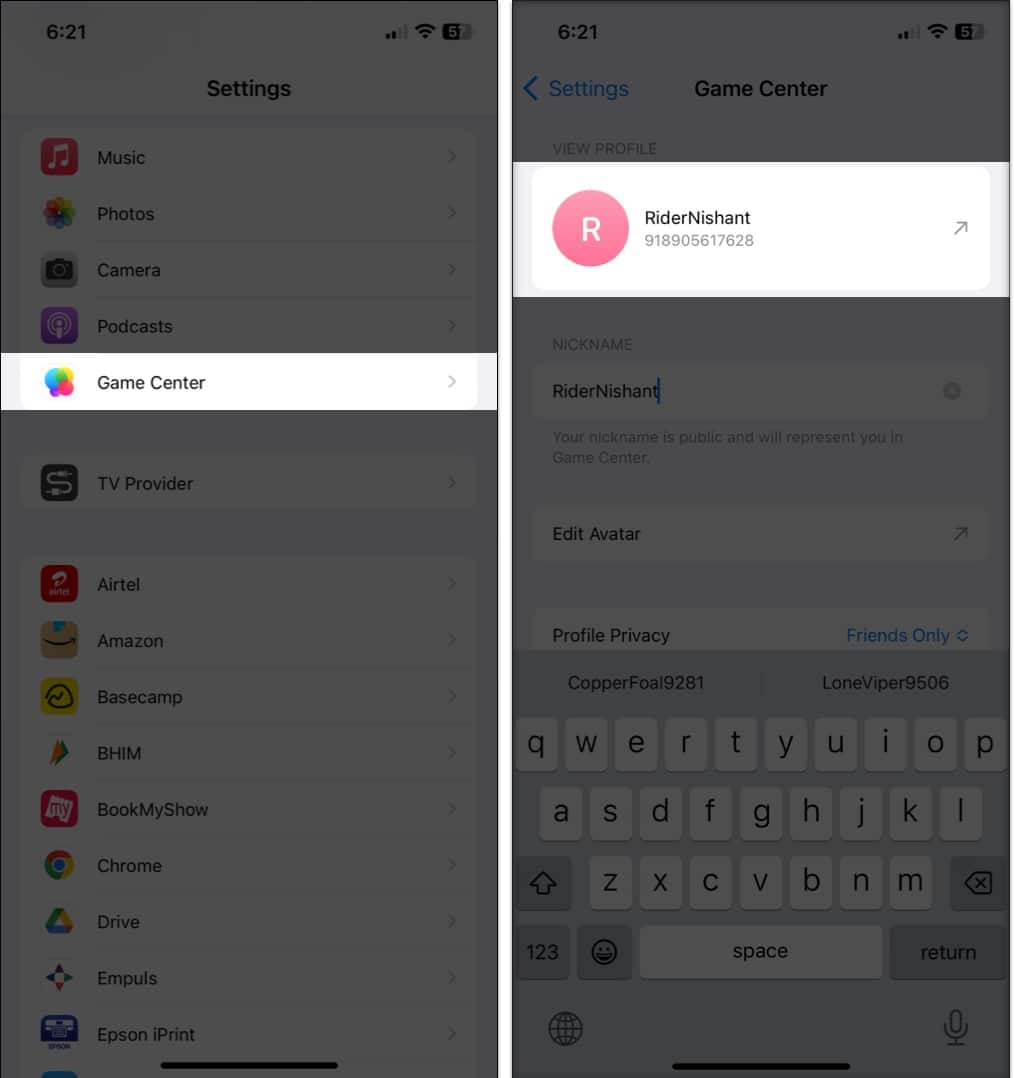
Task: Open TV Provider settings
Action: [248, 483]
